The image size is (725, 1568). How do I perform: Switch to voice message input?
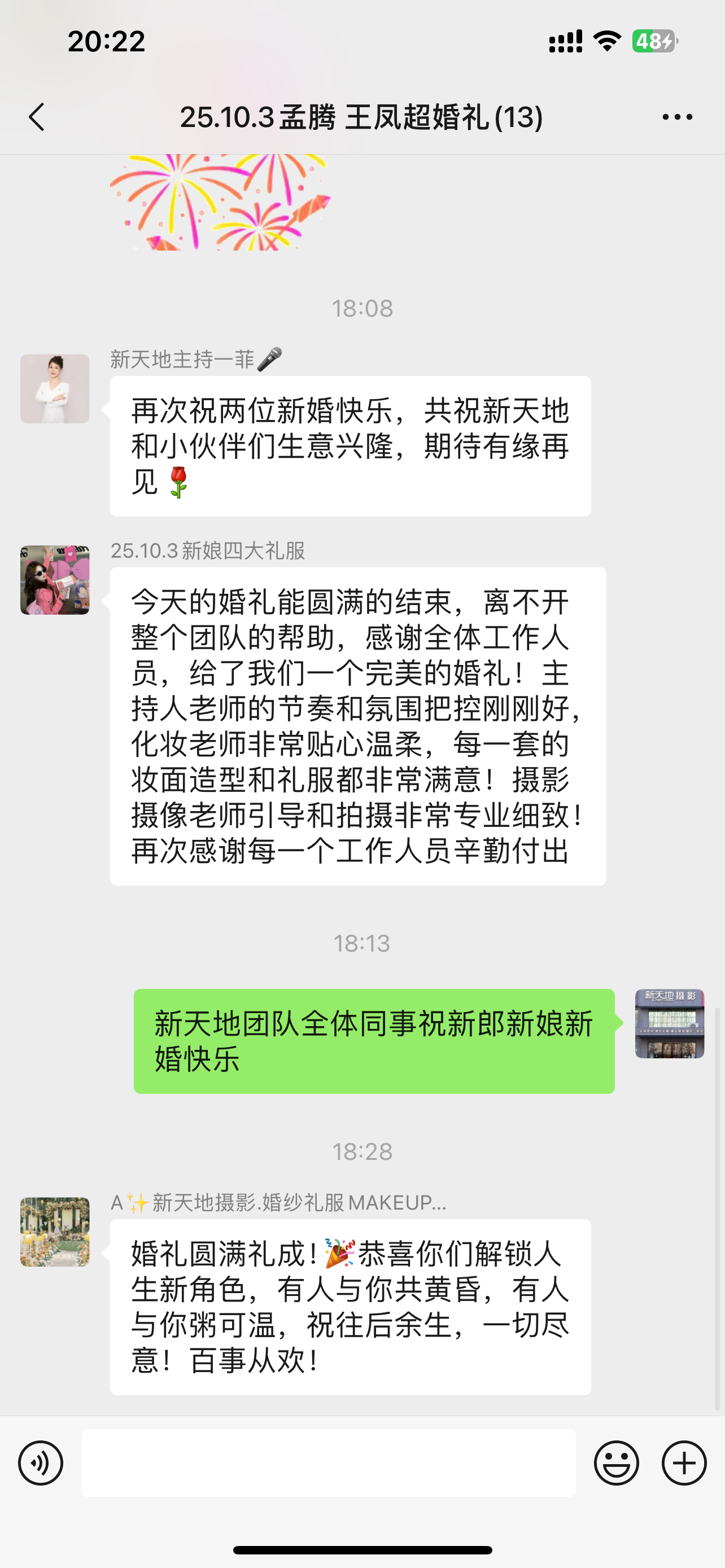[40, 1462]
